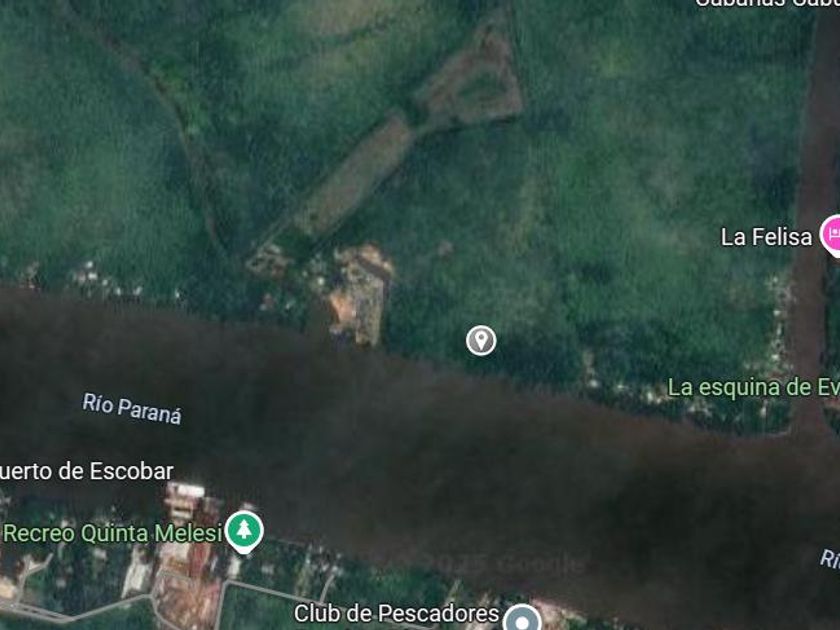Open the La Felisa lodging pin
Image resolution: width=840 pixels, height=630 pixels.
coord(831,235)
